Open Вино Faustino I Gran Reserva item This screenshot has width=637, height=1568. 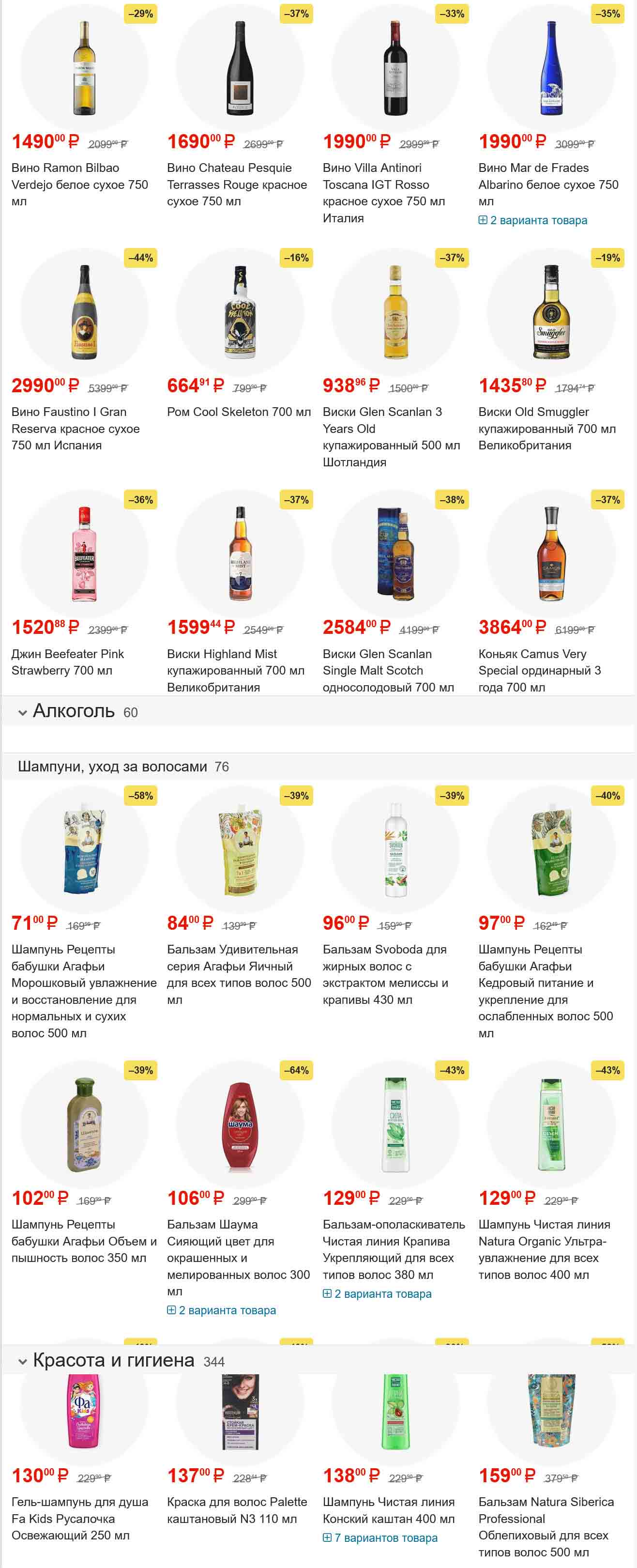[76, 428]
